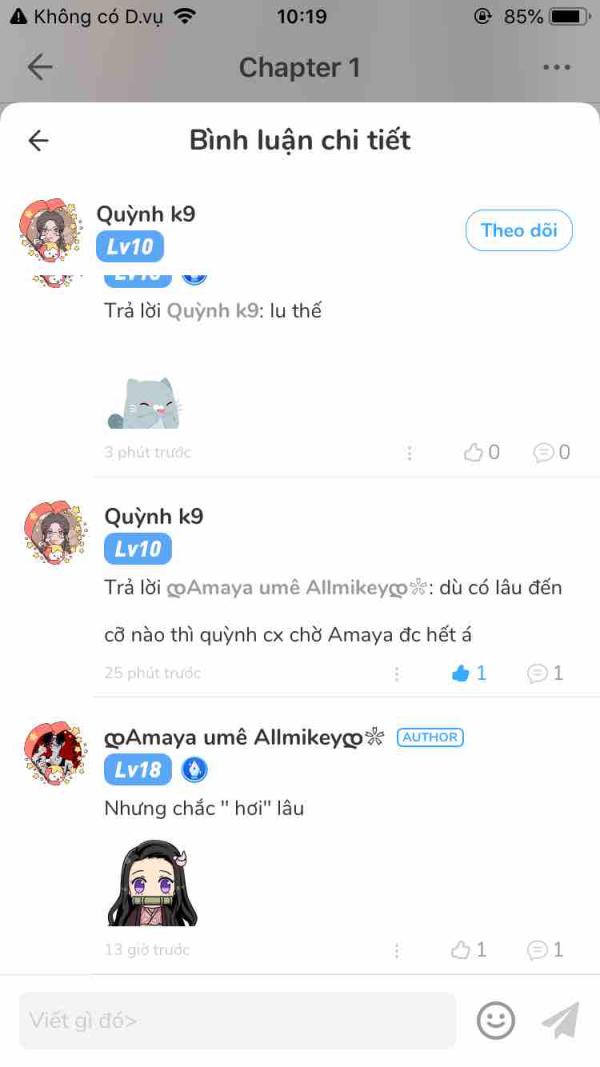Screen dimensions: 600x1067
Task: Open options for the author's comment
Action: pyautogui.click(x=397, y=950)
